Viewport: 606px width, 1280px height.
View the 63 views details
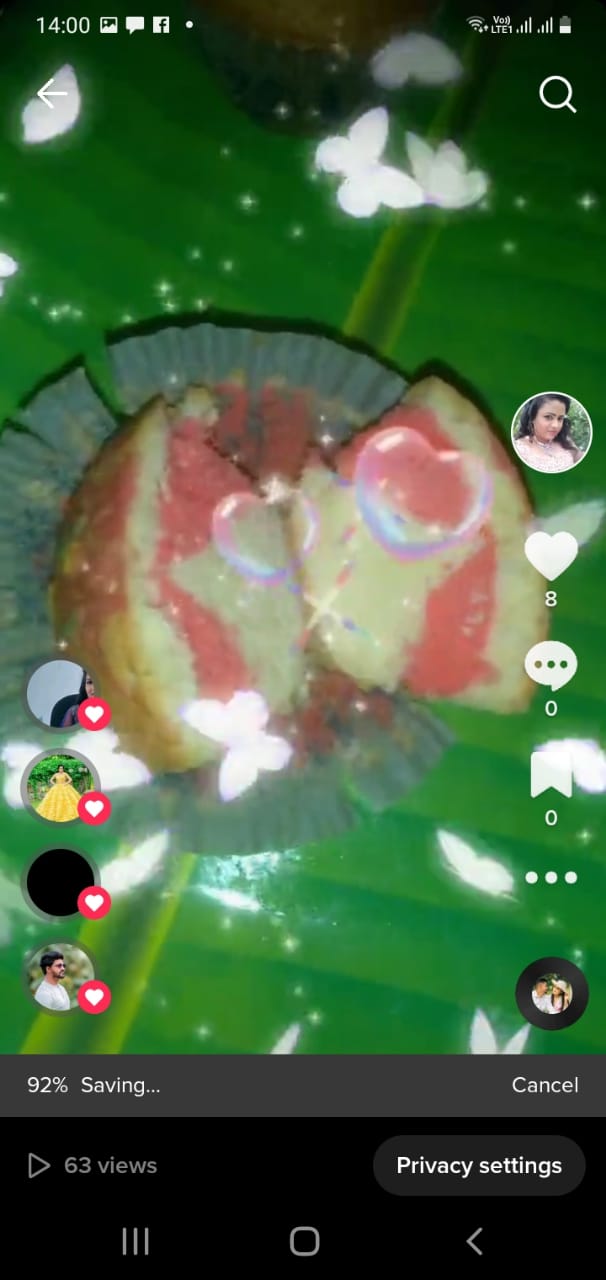point(93,1166)
